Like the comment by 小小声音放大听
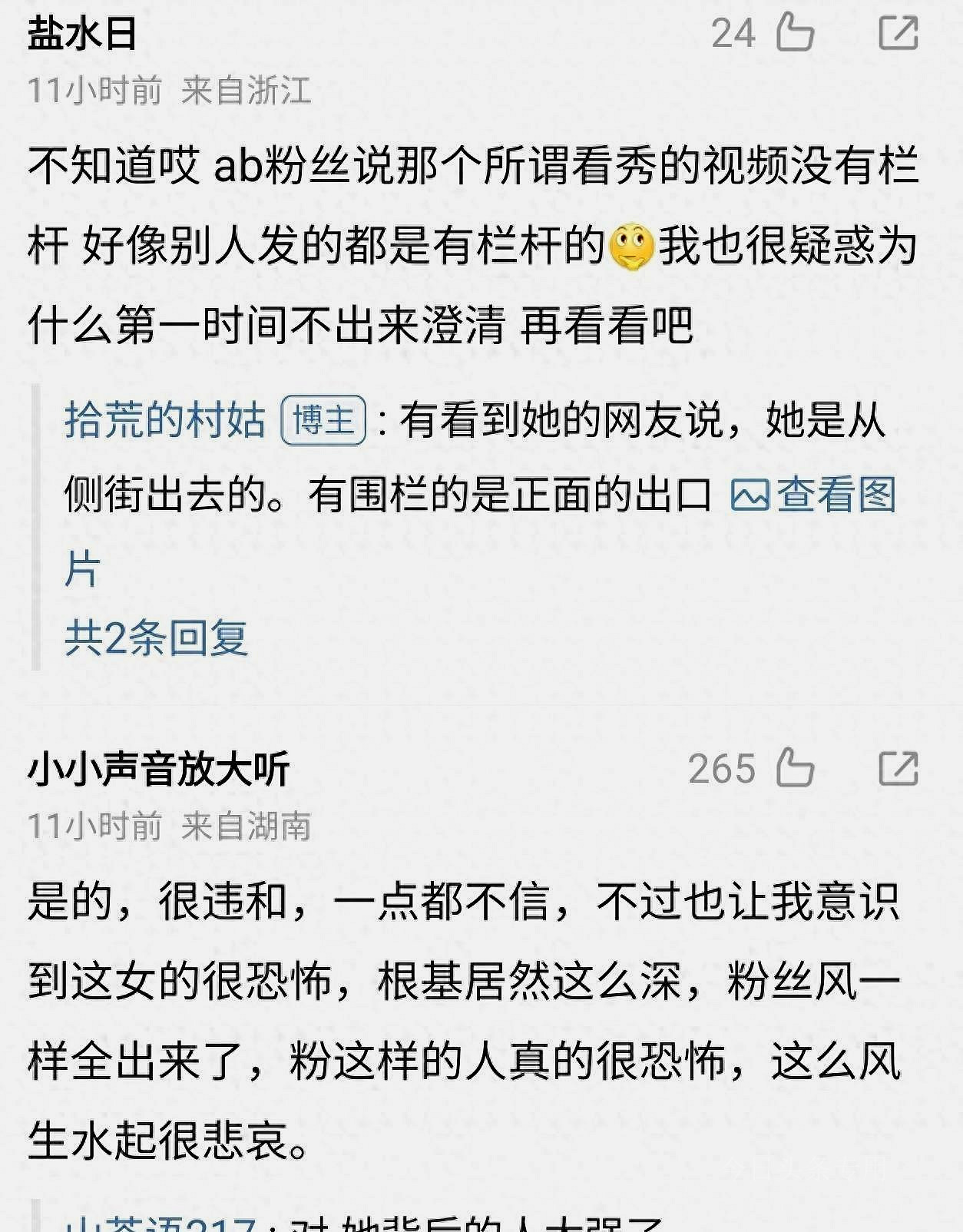The height and width of the screenshot is (1232, 963). pos(795,768)
